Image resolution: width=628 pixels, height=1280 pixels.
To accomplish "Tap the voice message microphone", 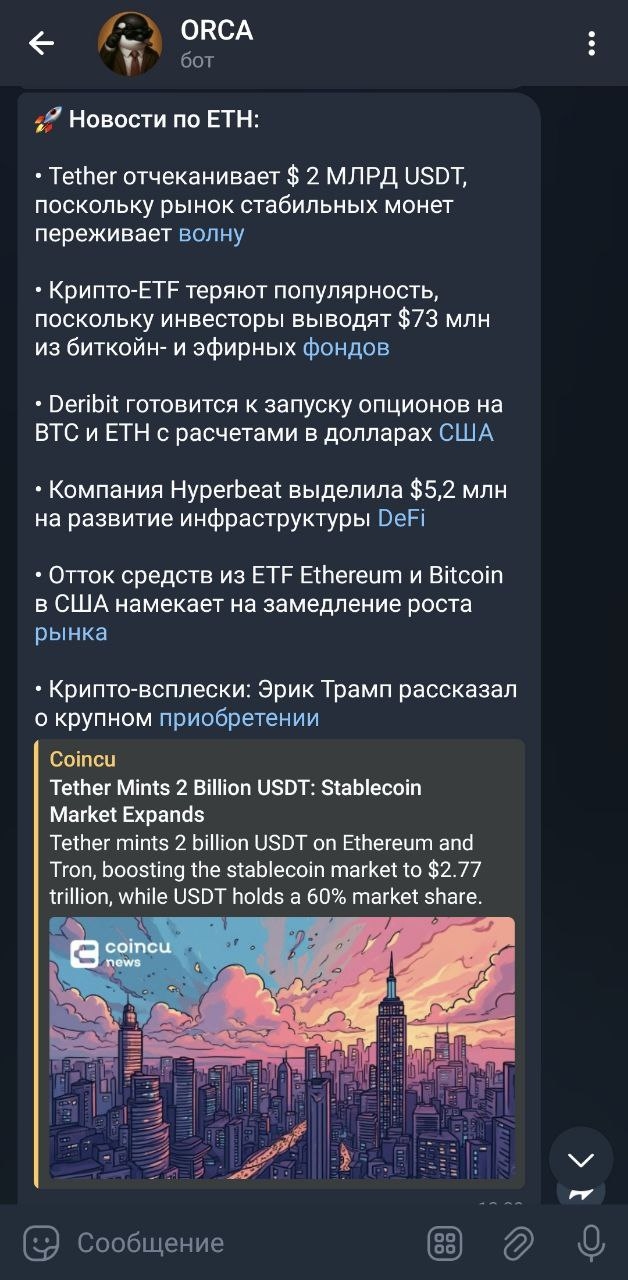I will (591, 1243).
